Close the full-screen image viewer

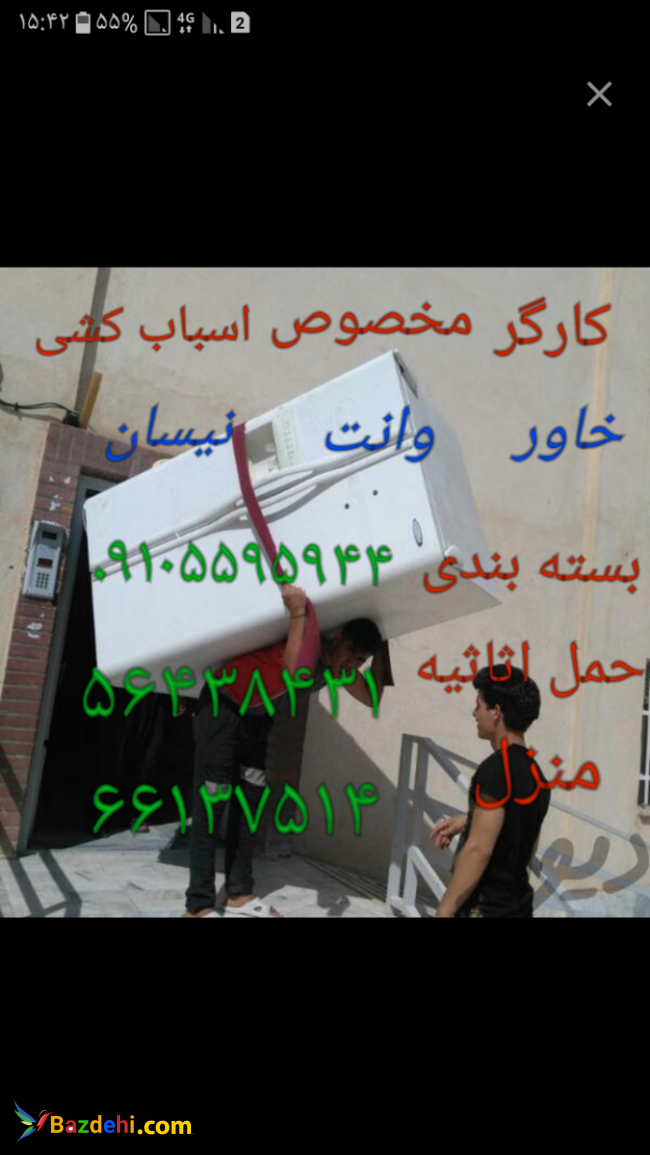(599, 94)
